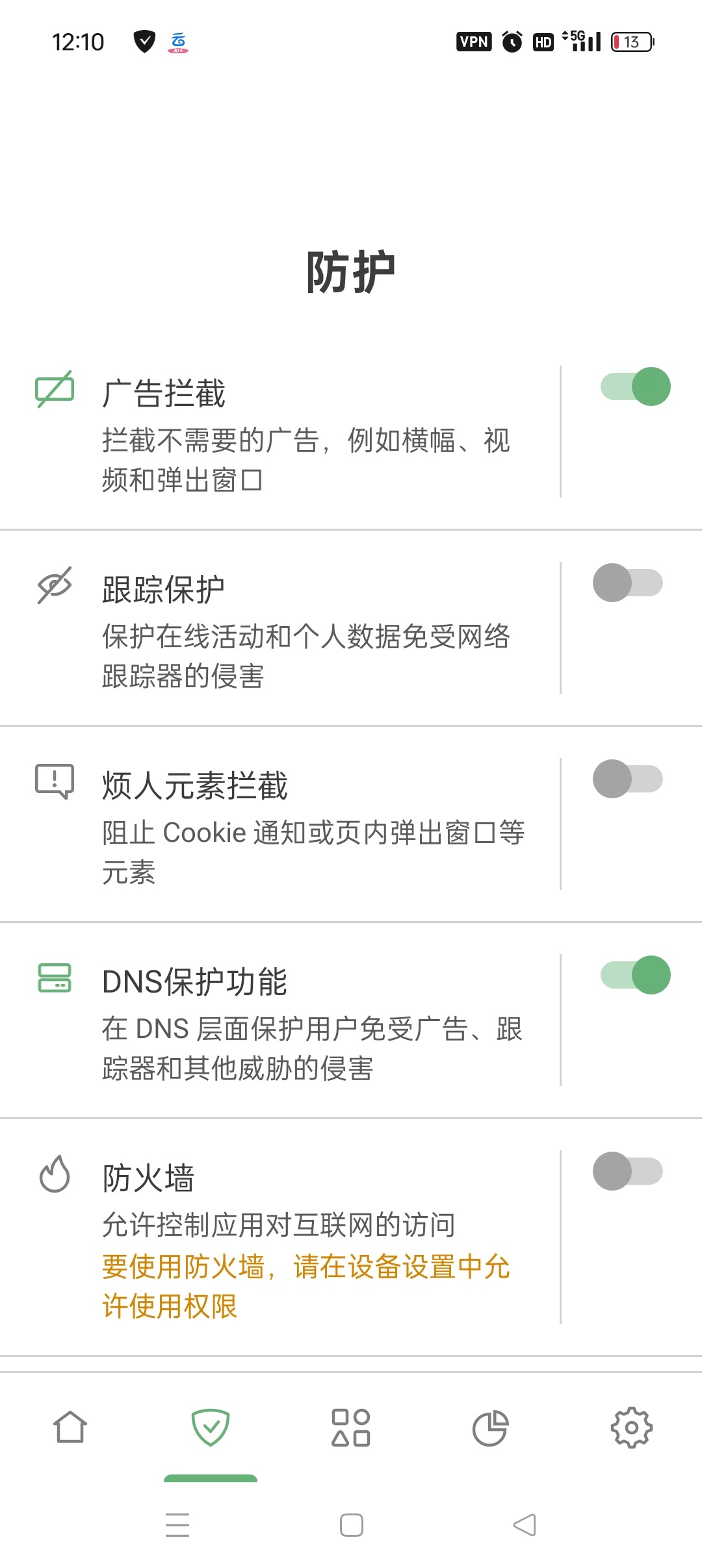Open the statistics pie chart icon
This screenshot has width=702, height=1568.
click(x=491, y=1428)
